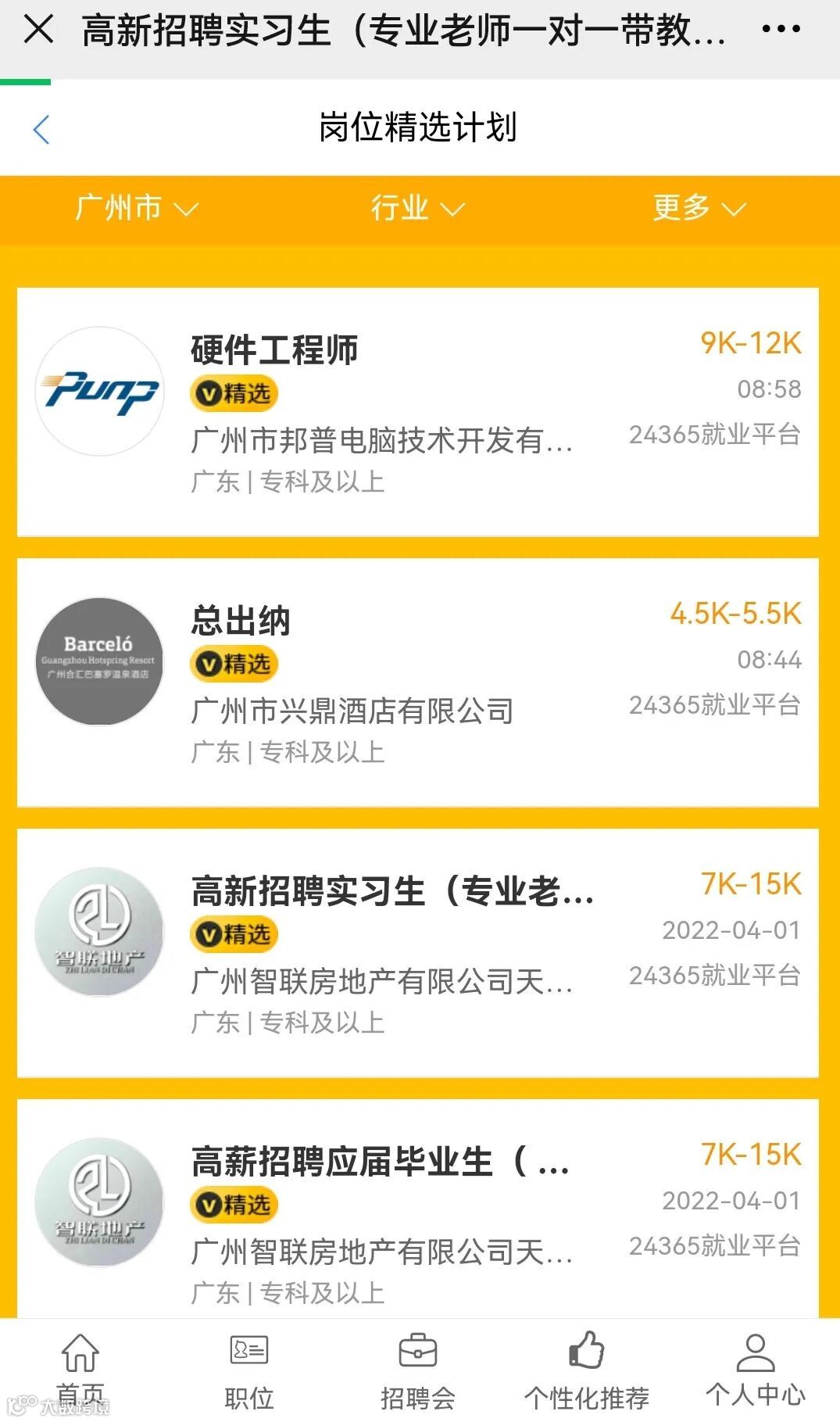The width and height of the screenshot is (840, 1422).
Task: Open the three-dot overflow menu
Action: (x=781, y=30)
